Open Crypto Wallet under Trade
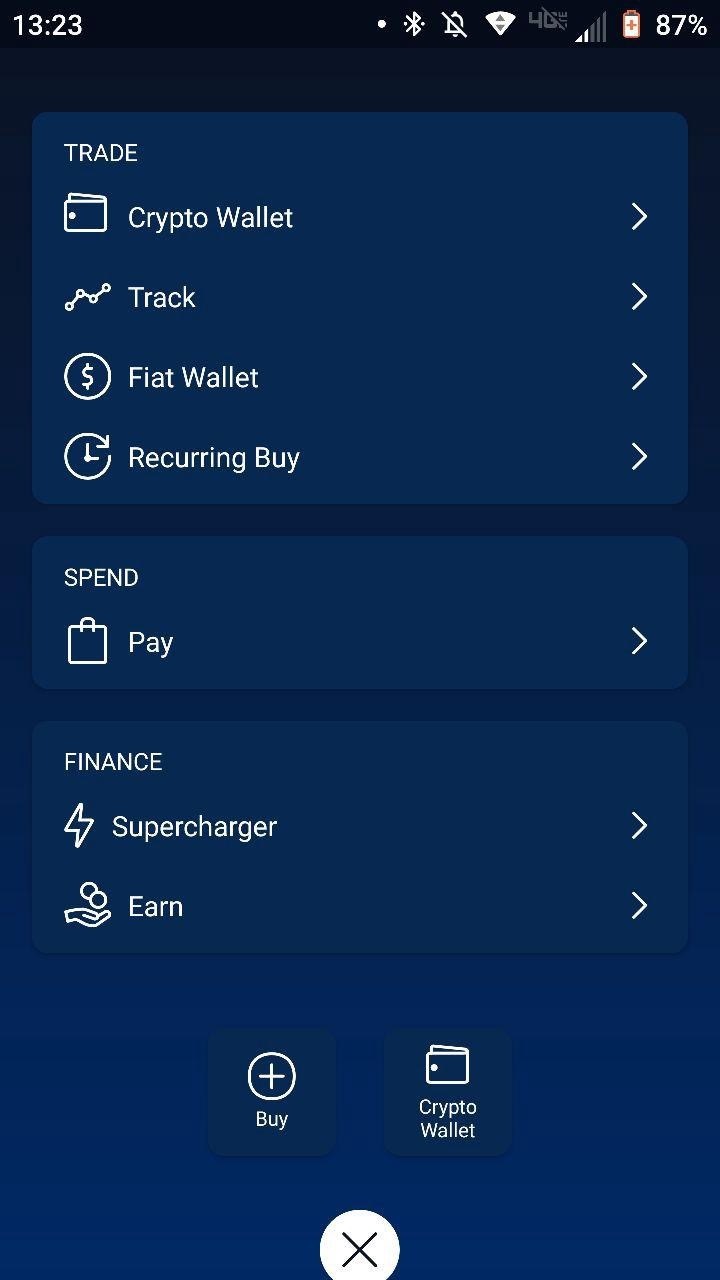Viewport: 720px width, 1280px height. tap(358, 217)
